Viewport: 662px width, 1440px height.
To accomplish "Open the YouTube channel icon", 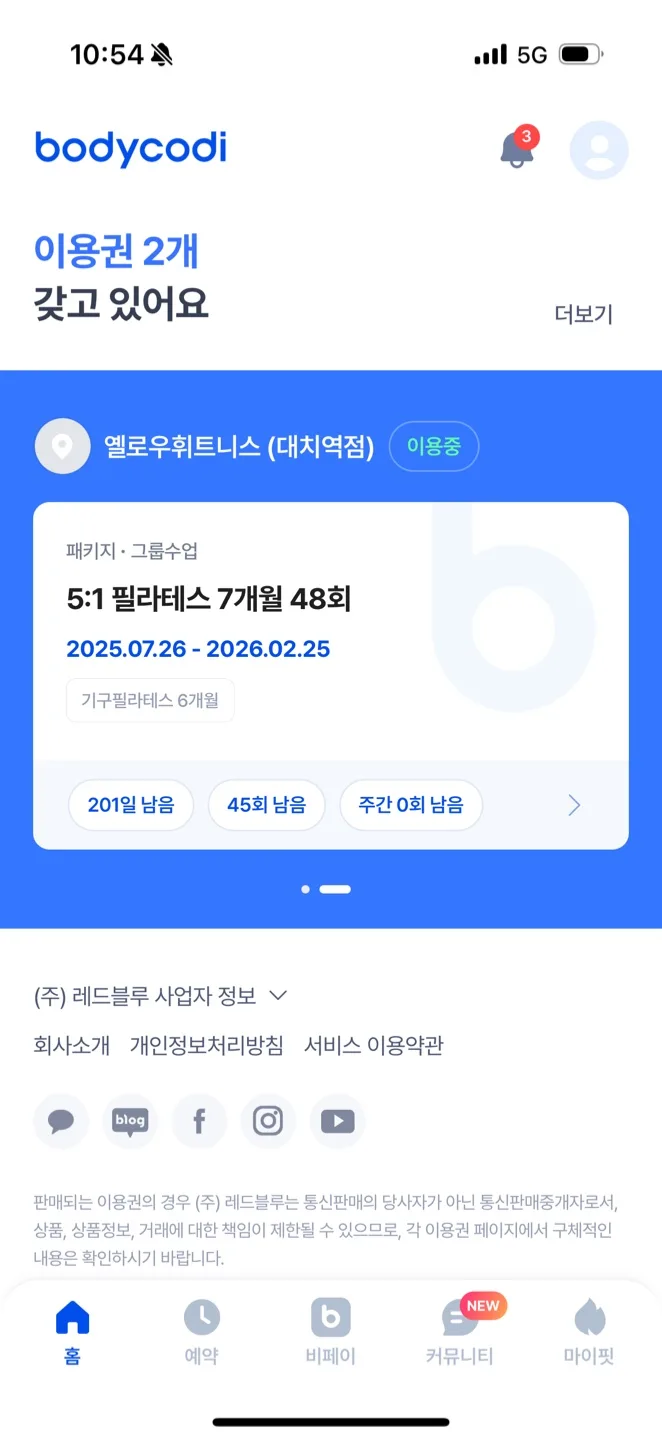I will click(337, 1121).
